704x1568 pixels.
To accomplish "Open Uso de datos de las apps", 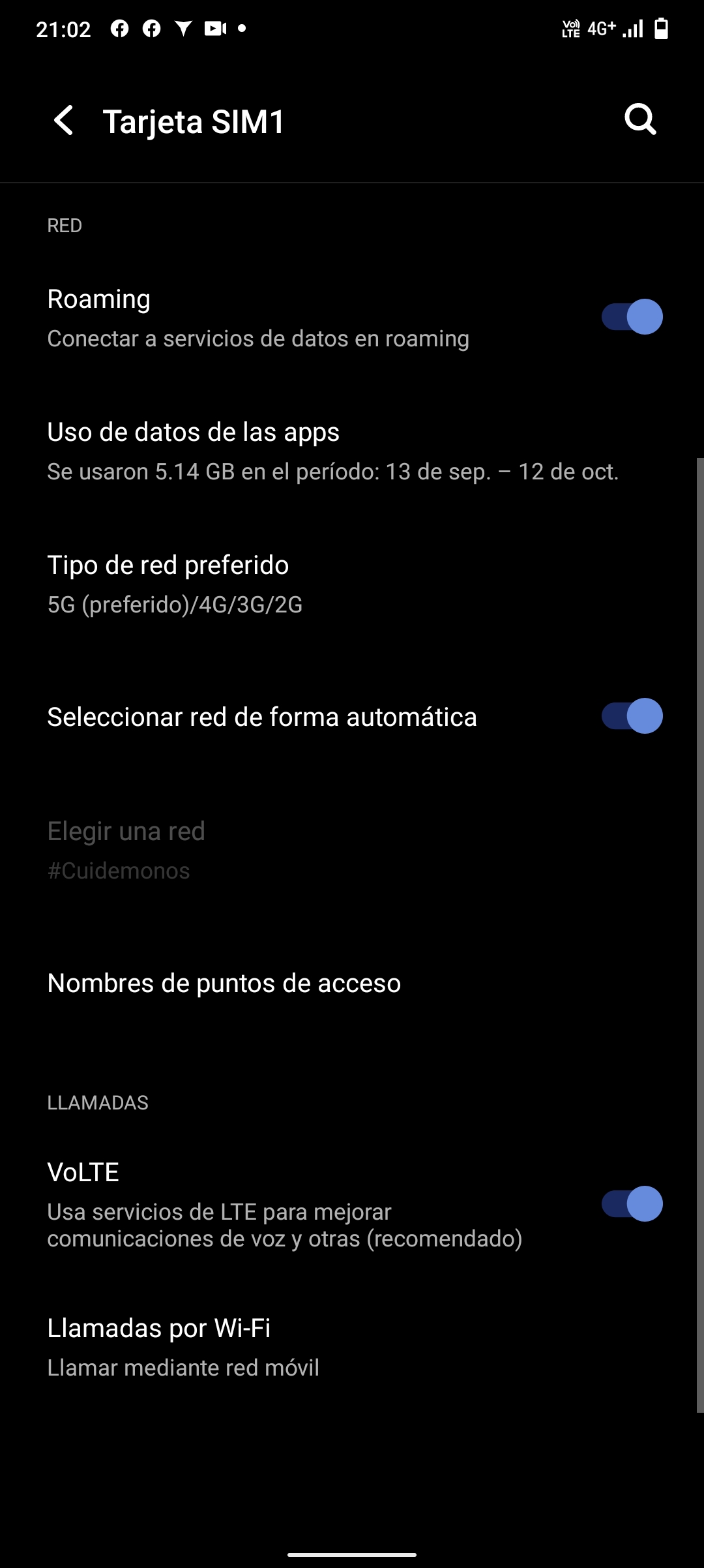I will (332, 451).
